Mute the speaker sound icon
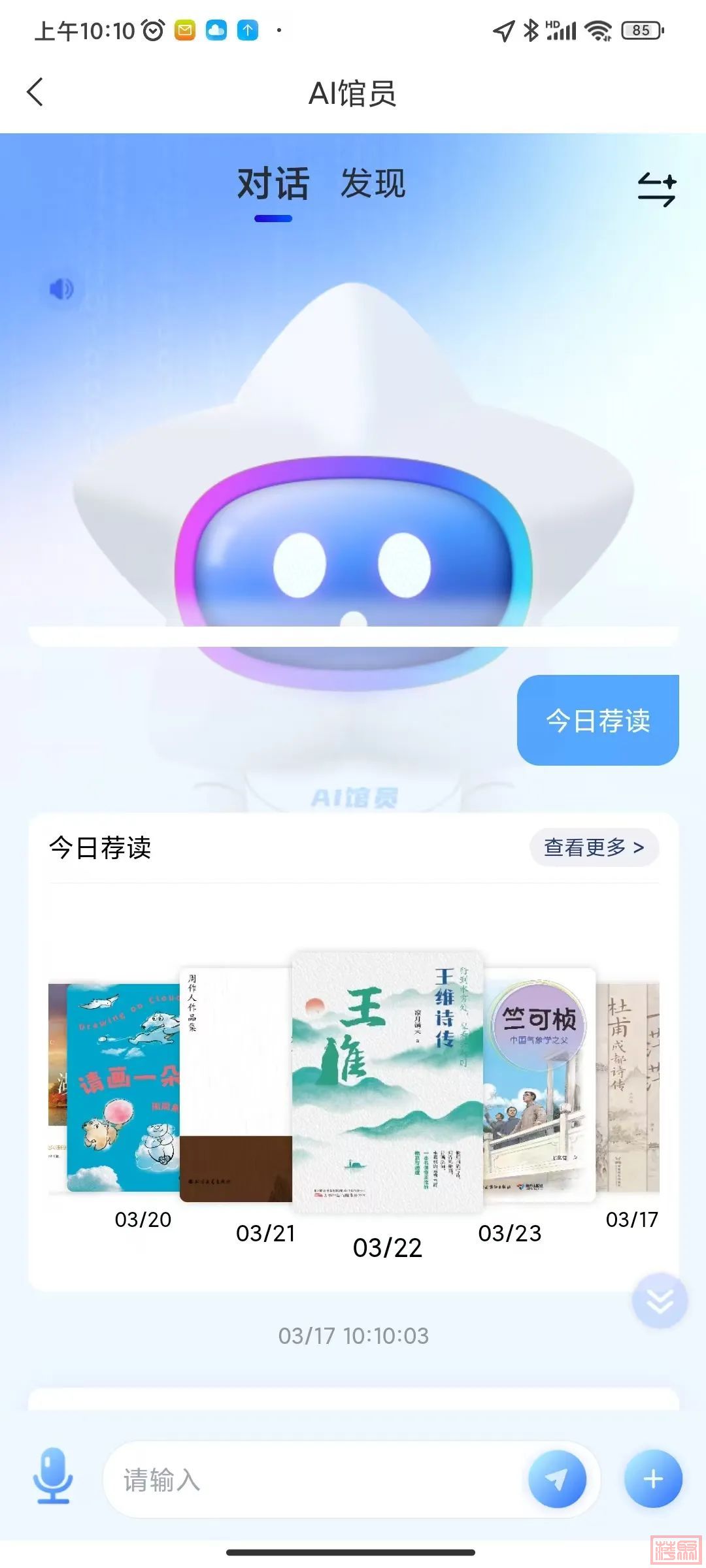Viewport: 706px width, 1568px height. pos(62,288)
